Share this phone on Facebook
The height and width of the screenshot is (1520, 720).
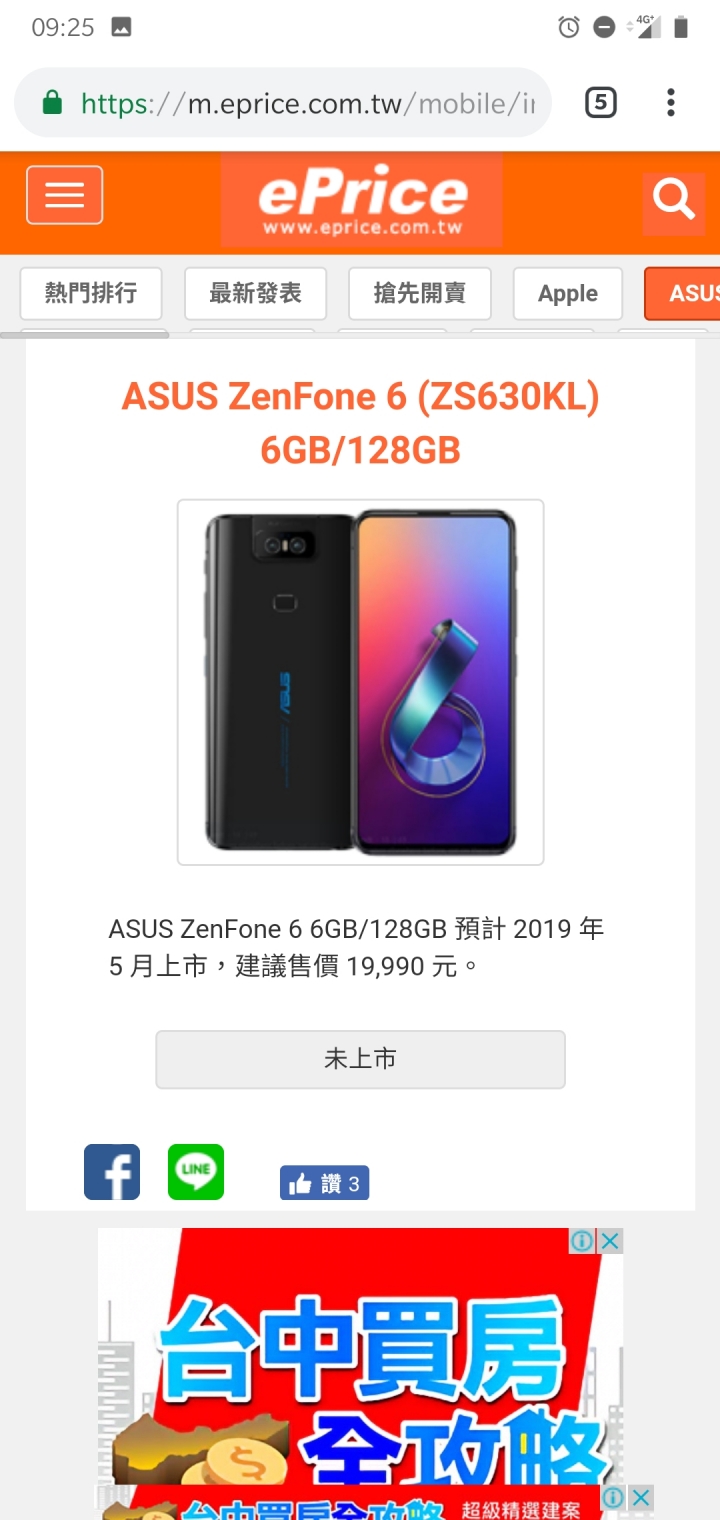click(x=112, y=1172)
